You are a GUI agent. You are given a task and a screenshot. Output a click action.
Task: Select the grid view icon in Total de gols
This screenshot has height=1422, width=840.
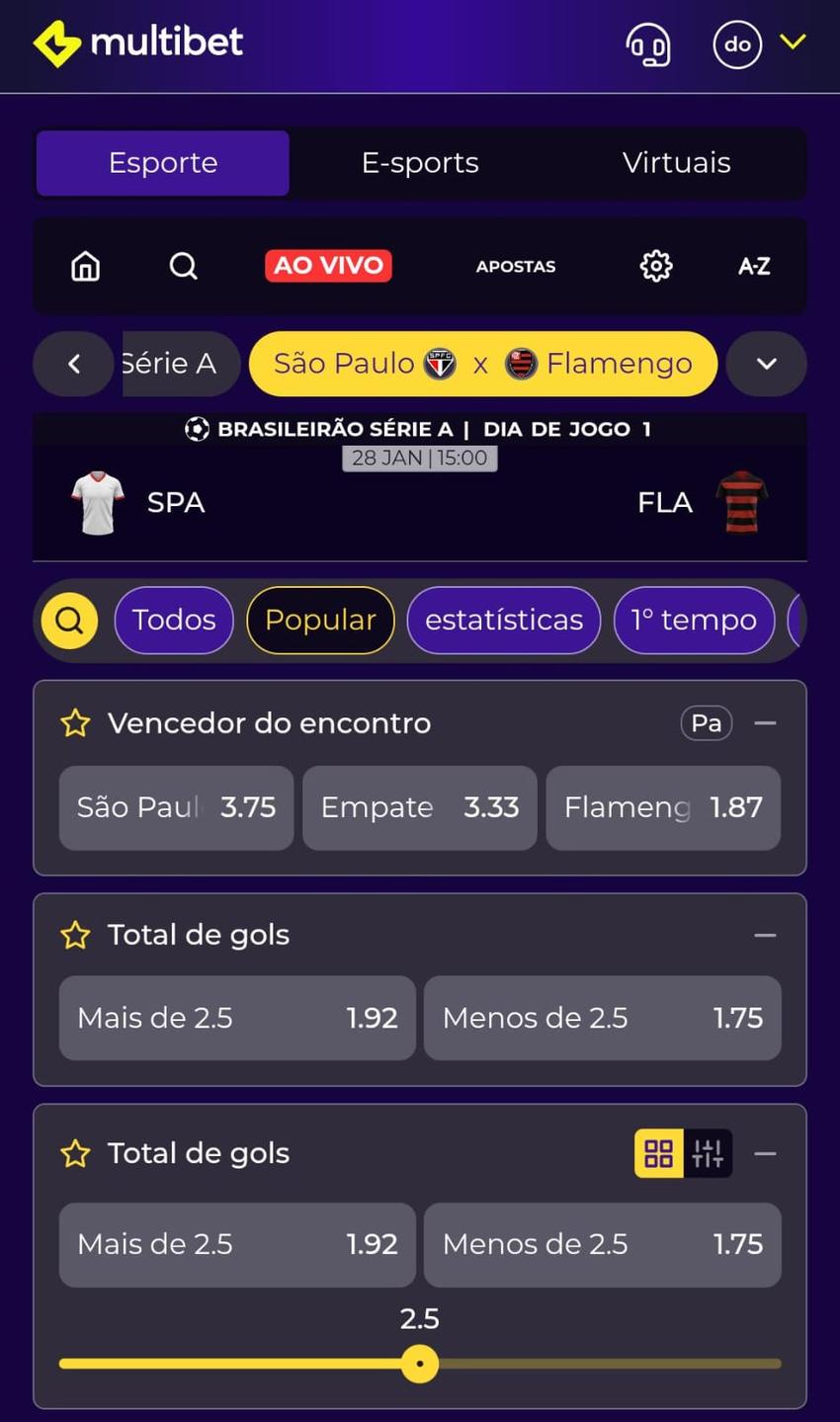pyautogui.click(x=657, y=1153)
